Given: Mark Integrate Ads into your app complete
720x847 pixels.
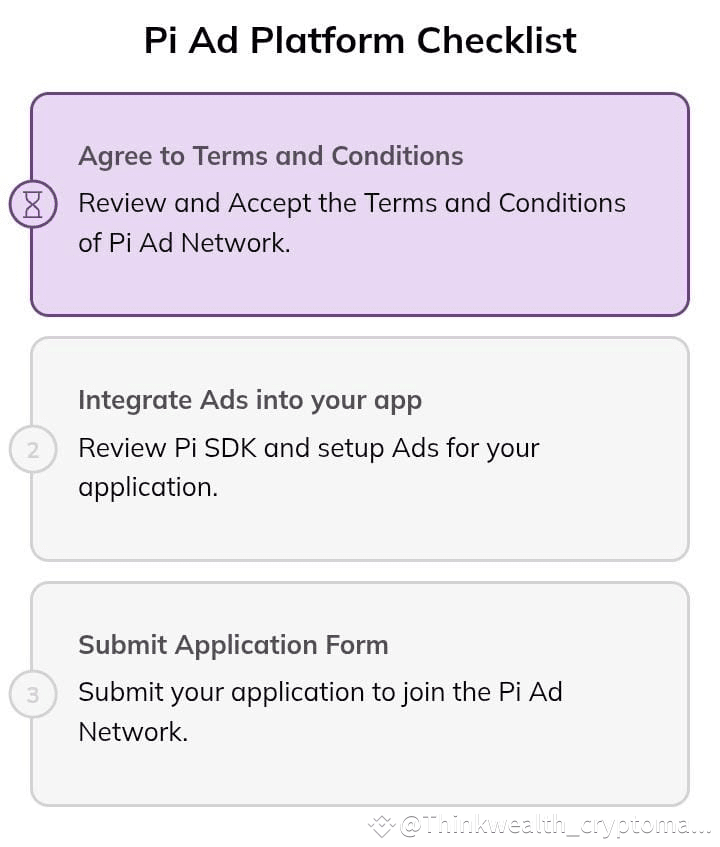Looking at the screenshot, I should tap(250, 400).
